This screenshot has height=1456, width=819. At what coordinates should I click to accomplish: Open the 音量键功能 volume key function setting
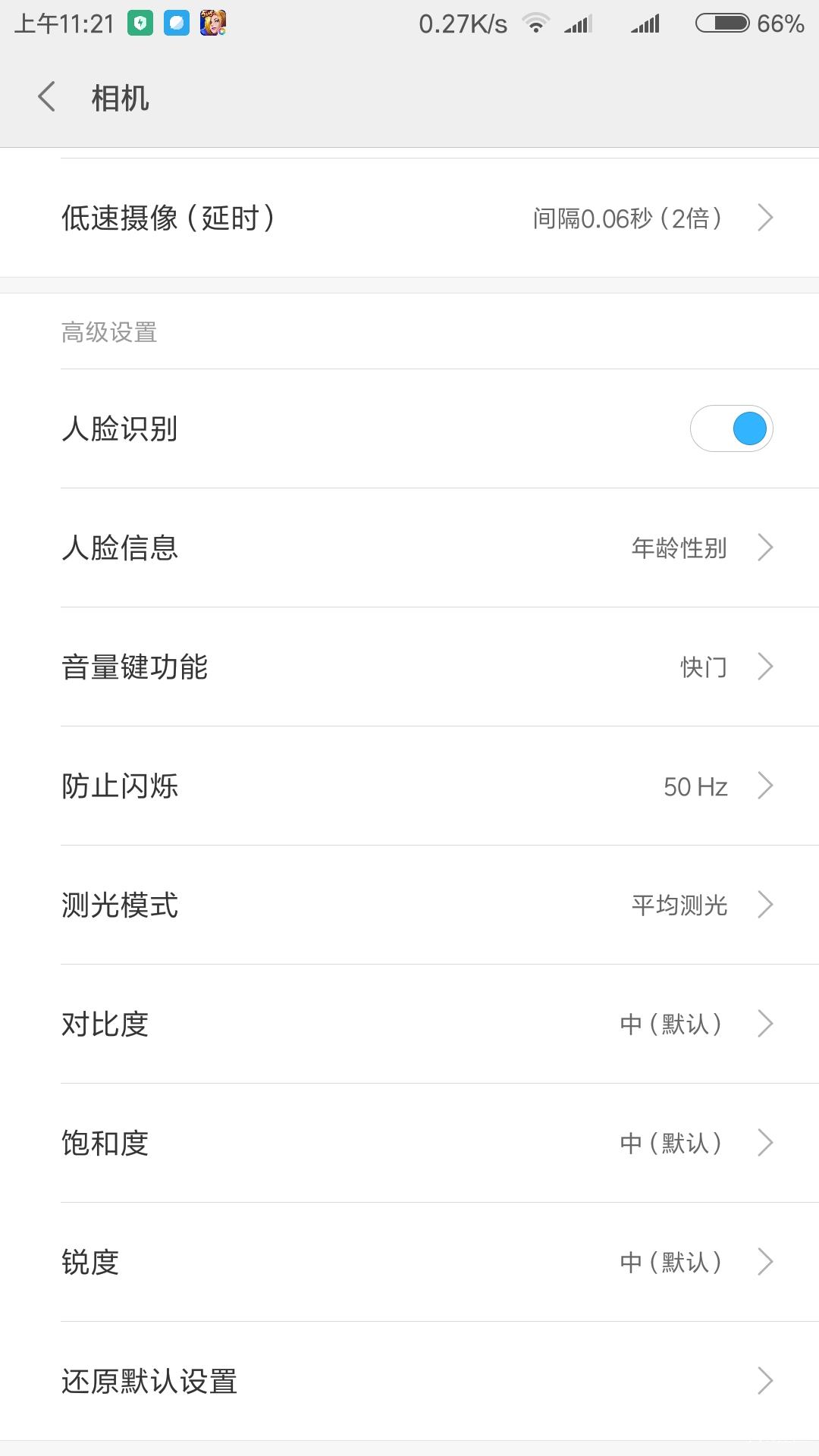pyautogui.click(x=409, y=667)
